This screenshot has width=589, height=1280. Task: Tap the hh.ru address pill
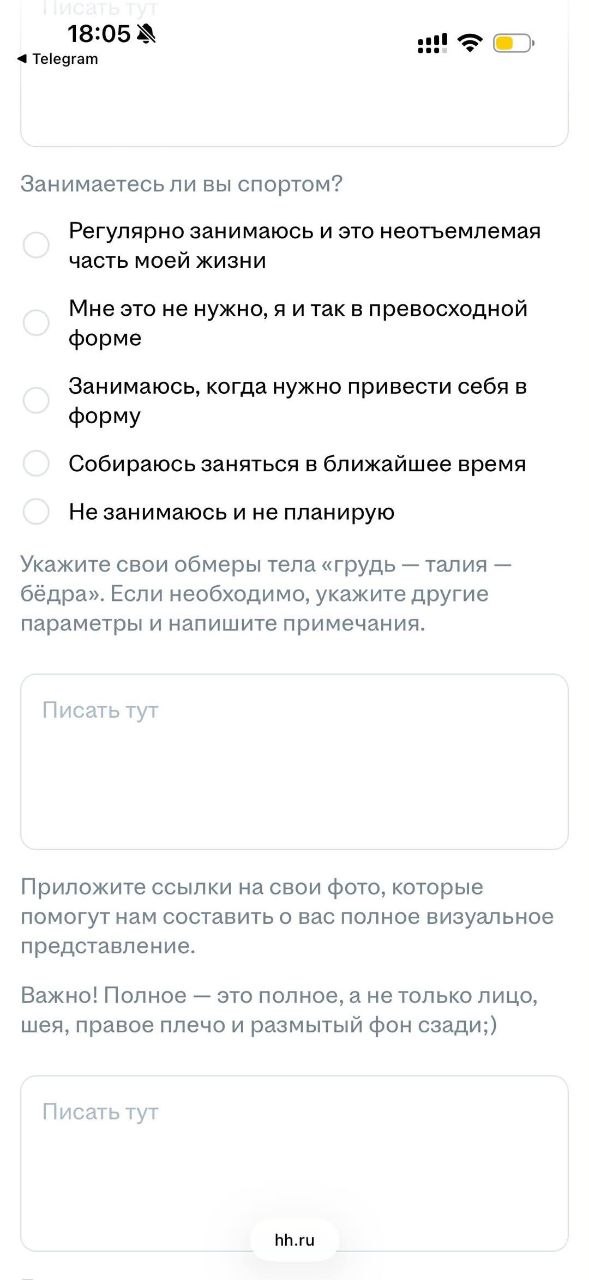click(x=294, y=1240)
